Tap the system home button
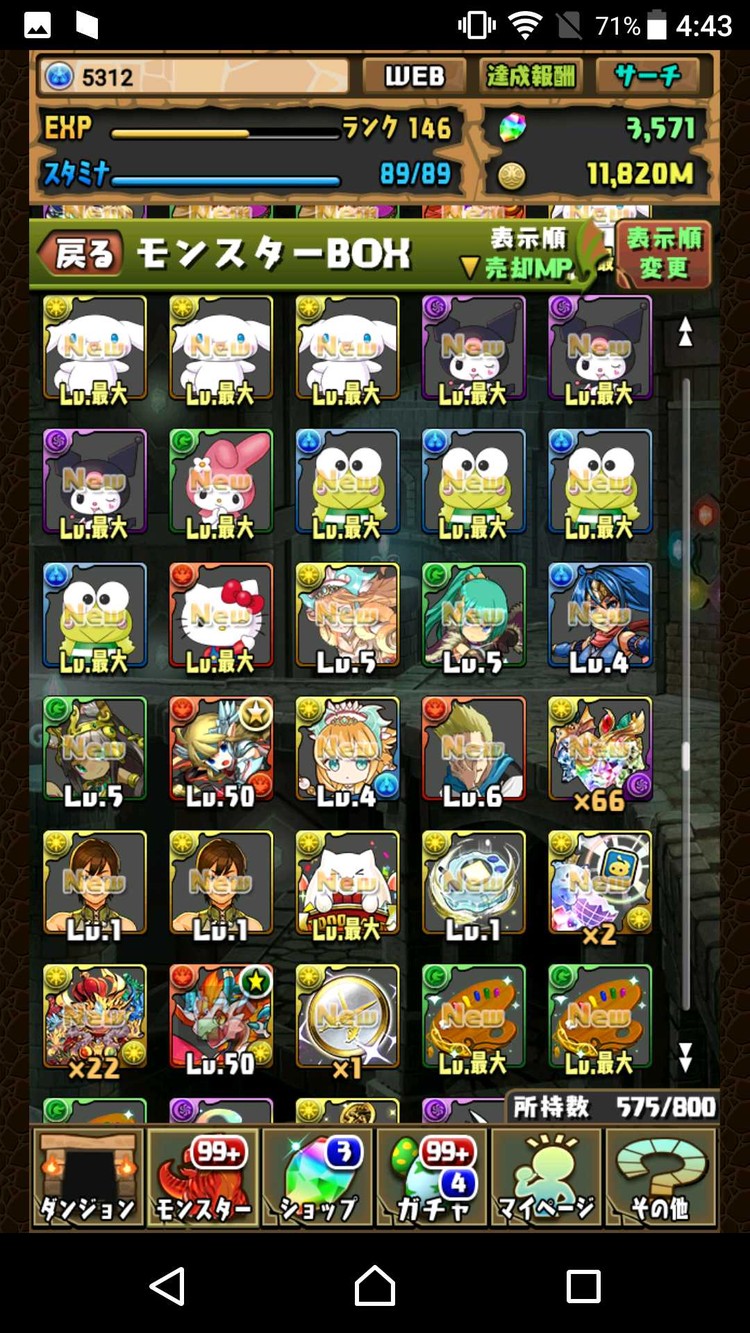The width and height of the screenshot is (750, 1333). [x=375, y=1285]
